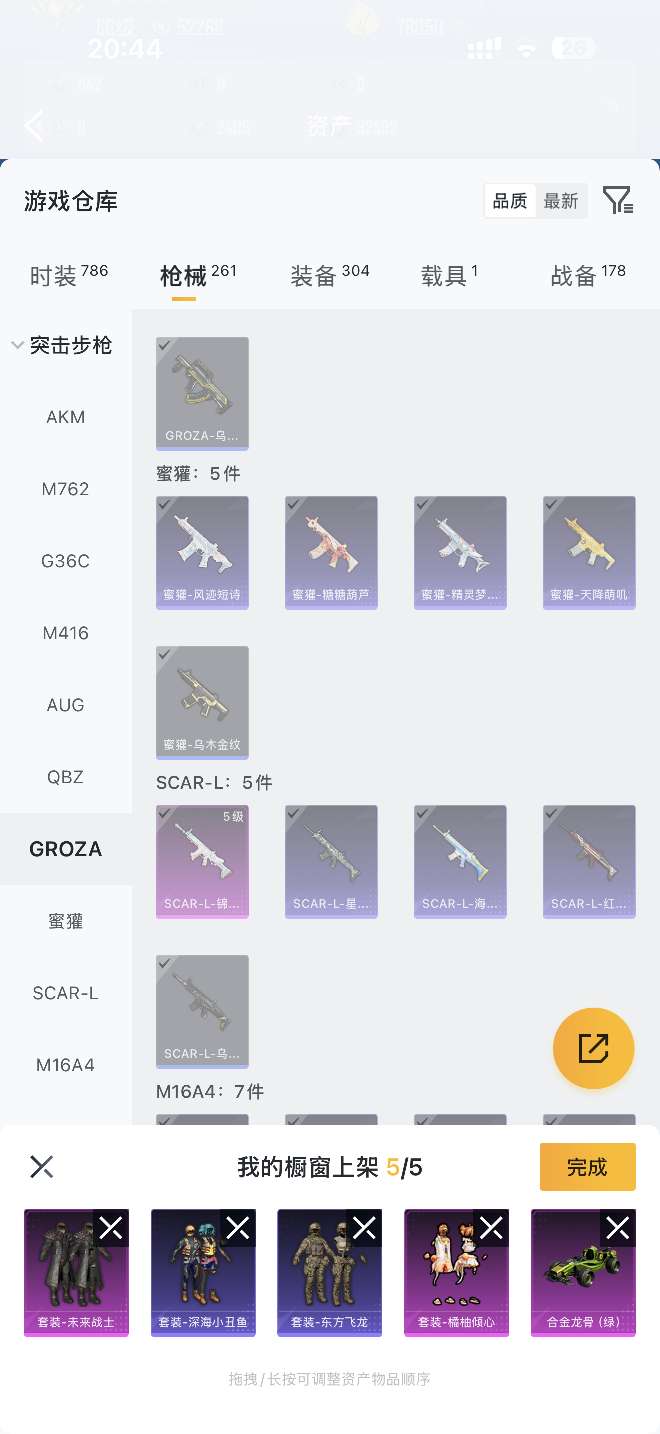Close the 我的橱窗上架 panel
This screenshot has height=1434, width=660.
41,1167
